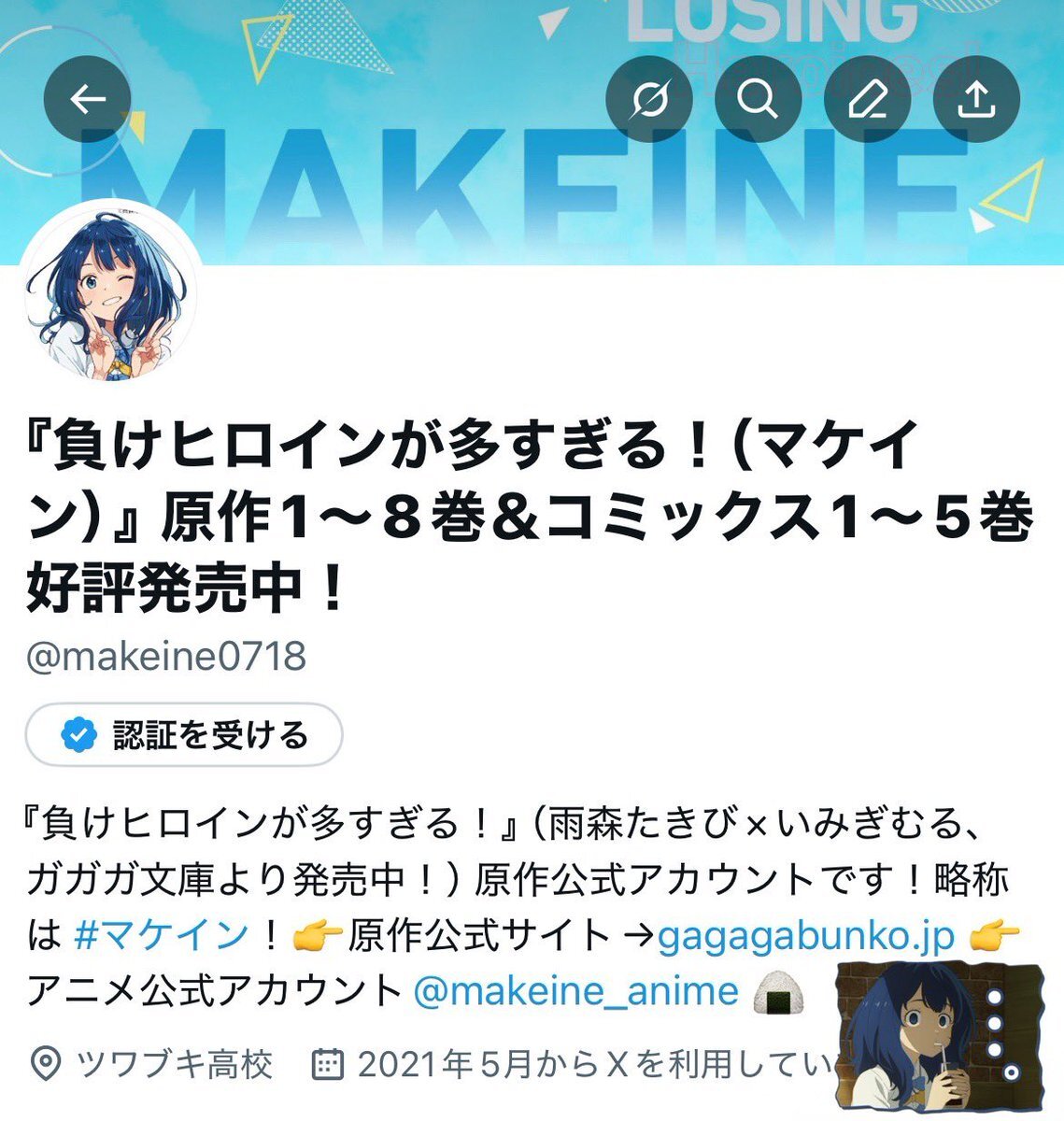
Task: Open the profile avatar picture
Action: coord(110,291)
